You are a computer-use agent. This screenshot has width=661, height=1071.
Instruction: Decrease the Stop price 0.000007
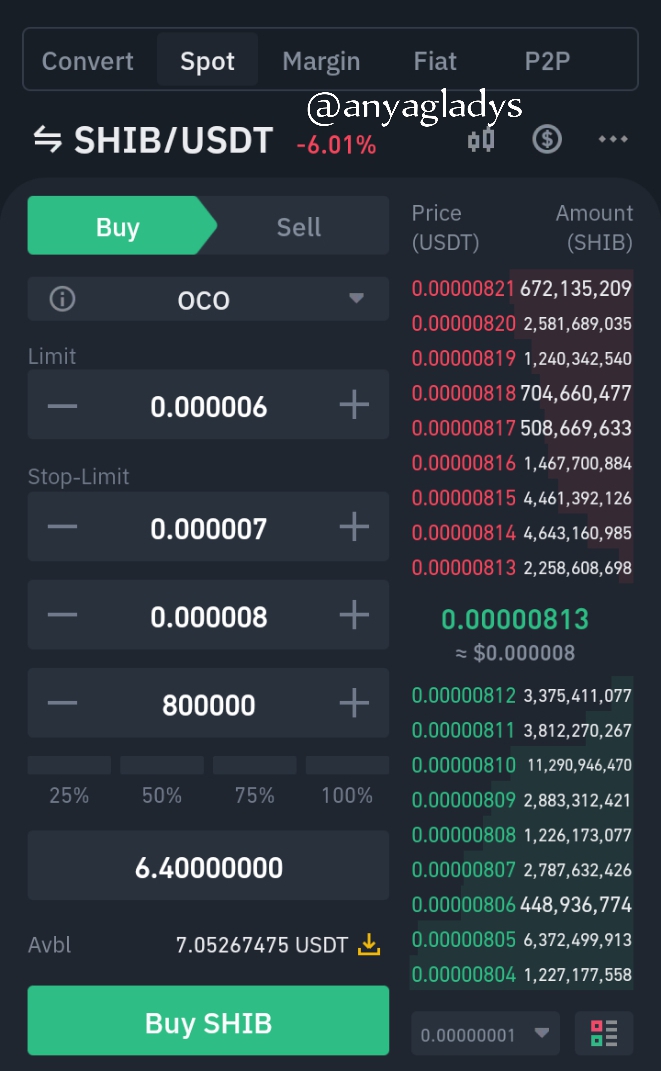point(62,527)
